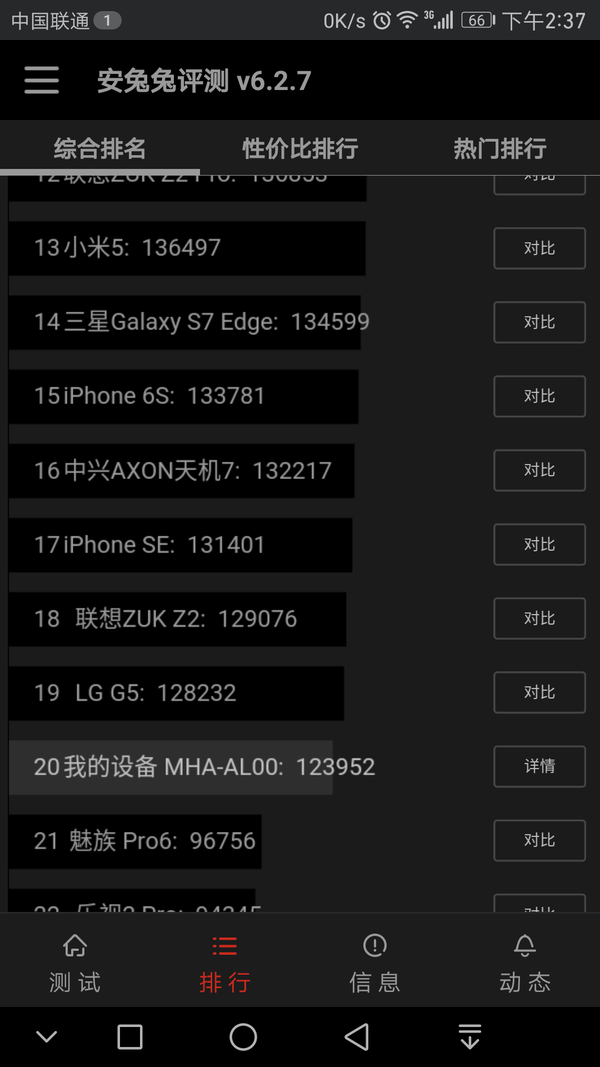Screen dimensions: 600x1067
Task: Tap 对比 next to 小米5
Action: [x=539, y=248]
